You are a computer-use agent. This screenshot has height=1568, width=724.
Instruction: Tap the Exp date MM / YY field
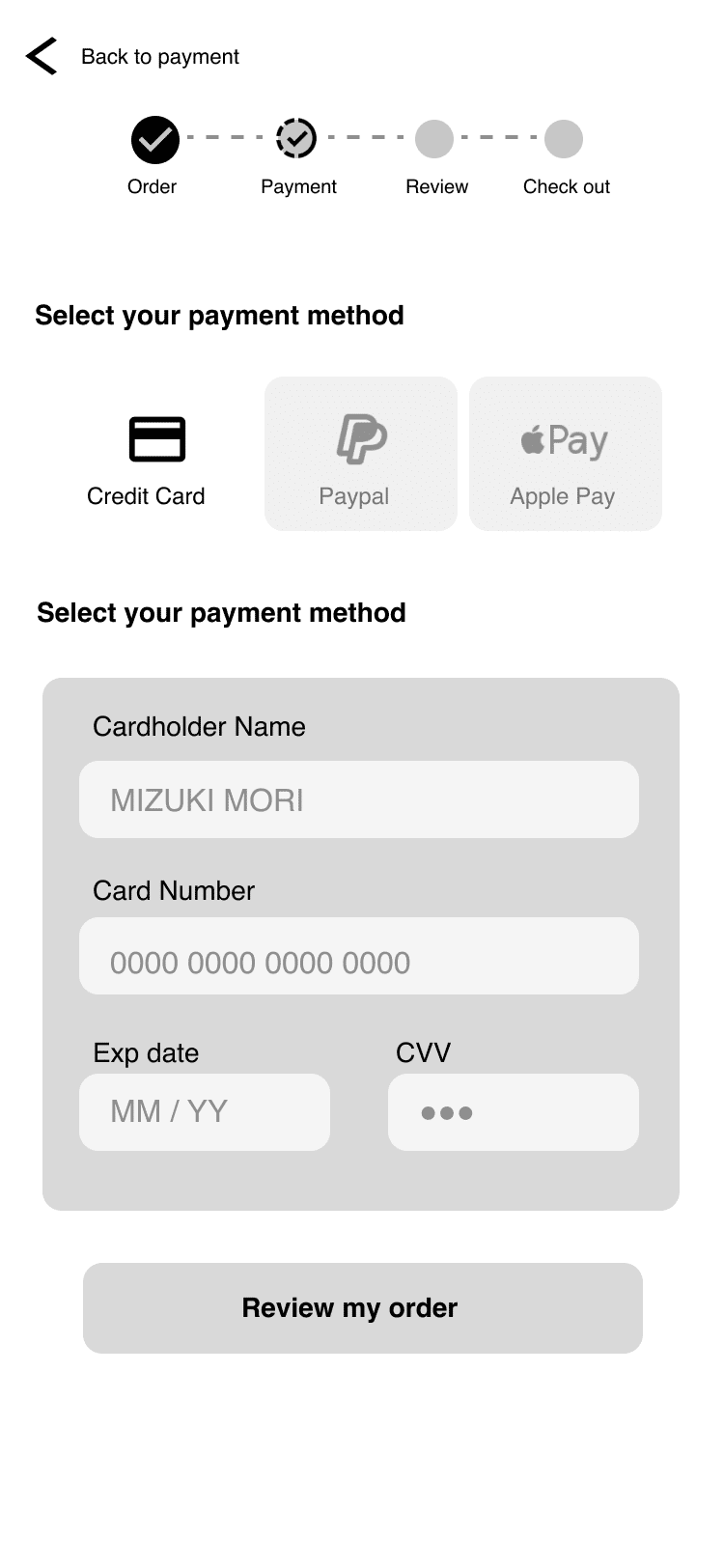click(x=205, y=1112)
